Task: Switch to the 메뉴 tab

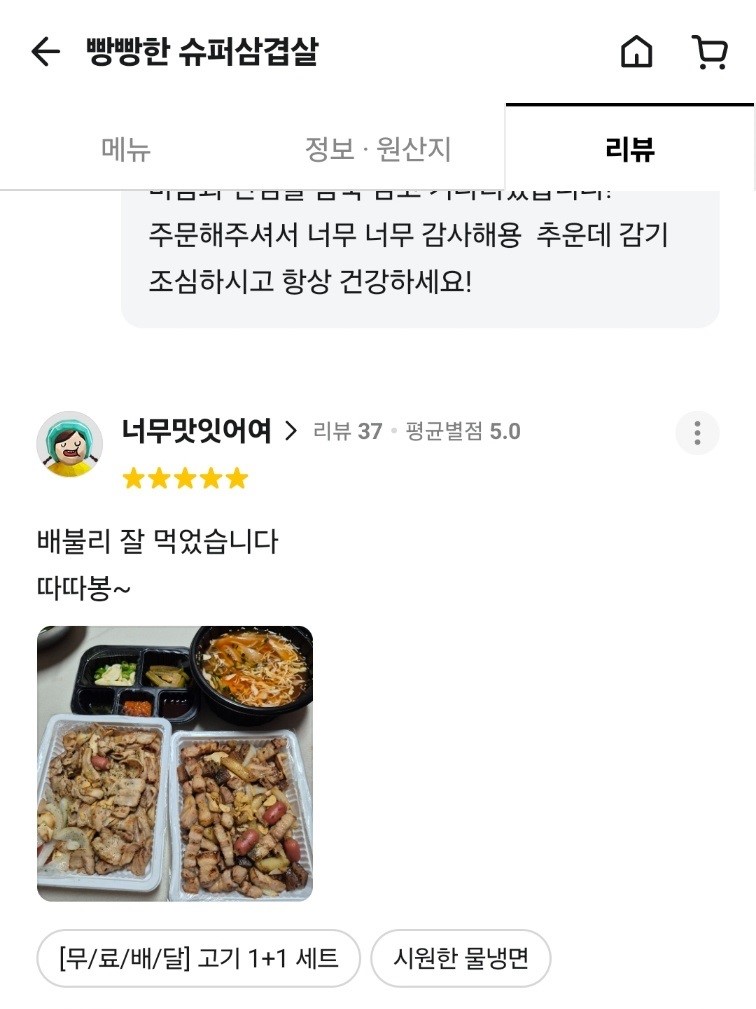Action: click(126, 149)
